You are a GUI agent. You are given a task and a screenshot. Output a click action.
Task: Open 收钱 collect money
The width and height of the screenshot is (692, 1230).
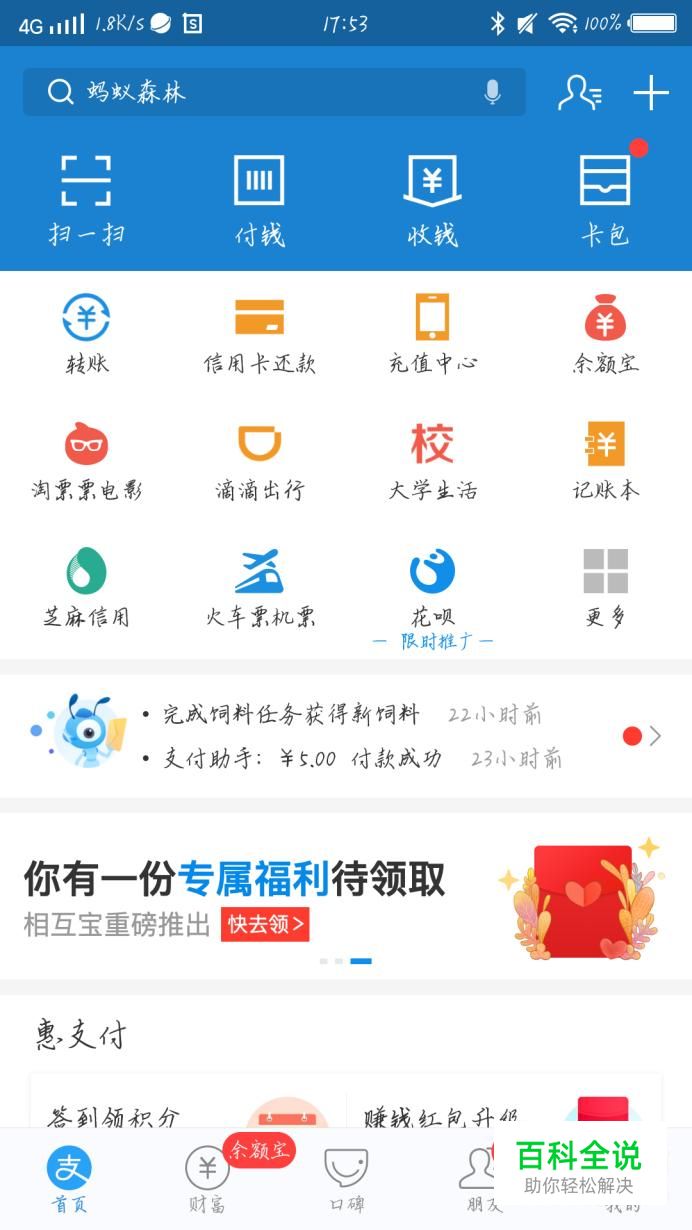click(432, 200)
